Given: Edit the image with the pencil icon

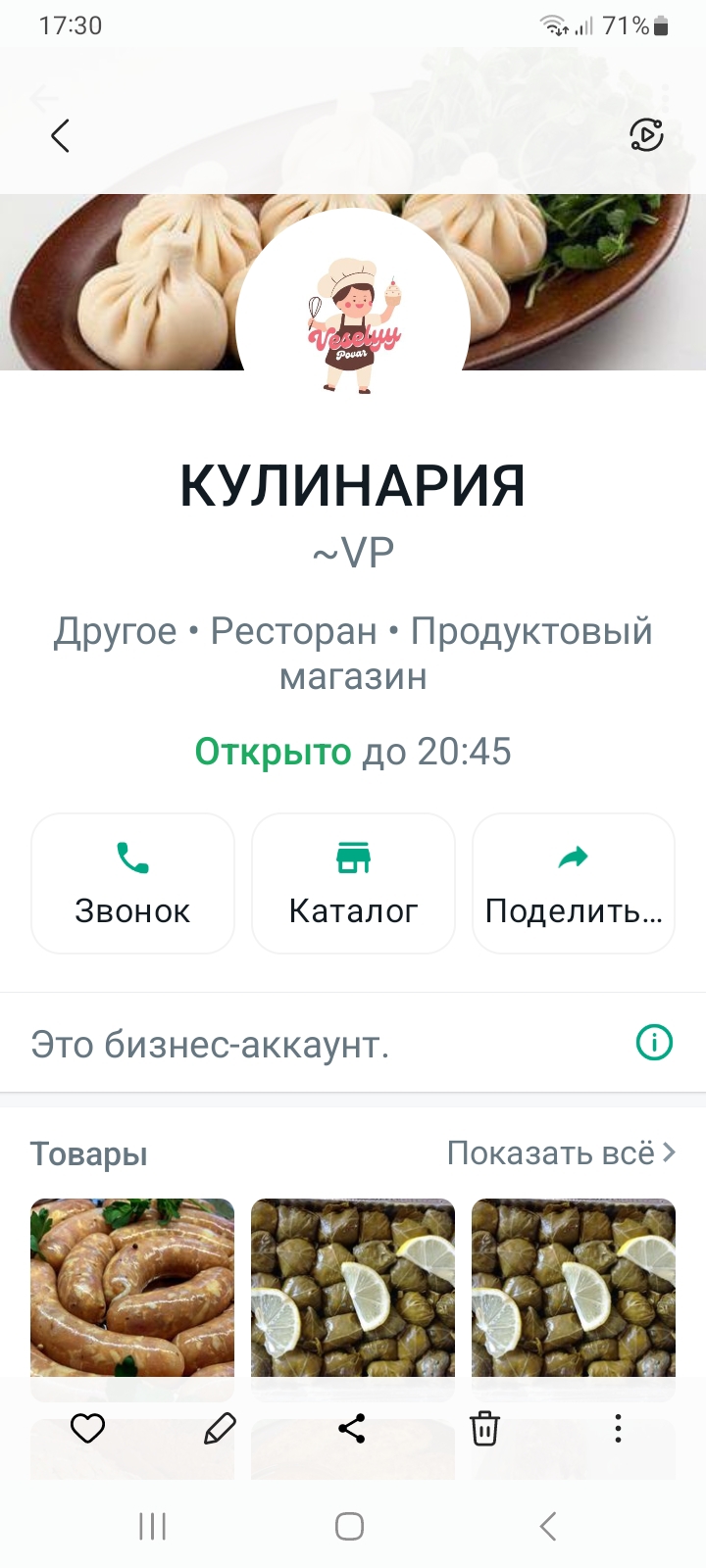Looking at the screenshot, I should pyautogui.click(x=220, y=1429).
